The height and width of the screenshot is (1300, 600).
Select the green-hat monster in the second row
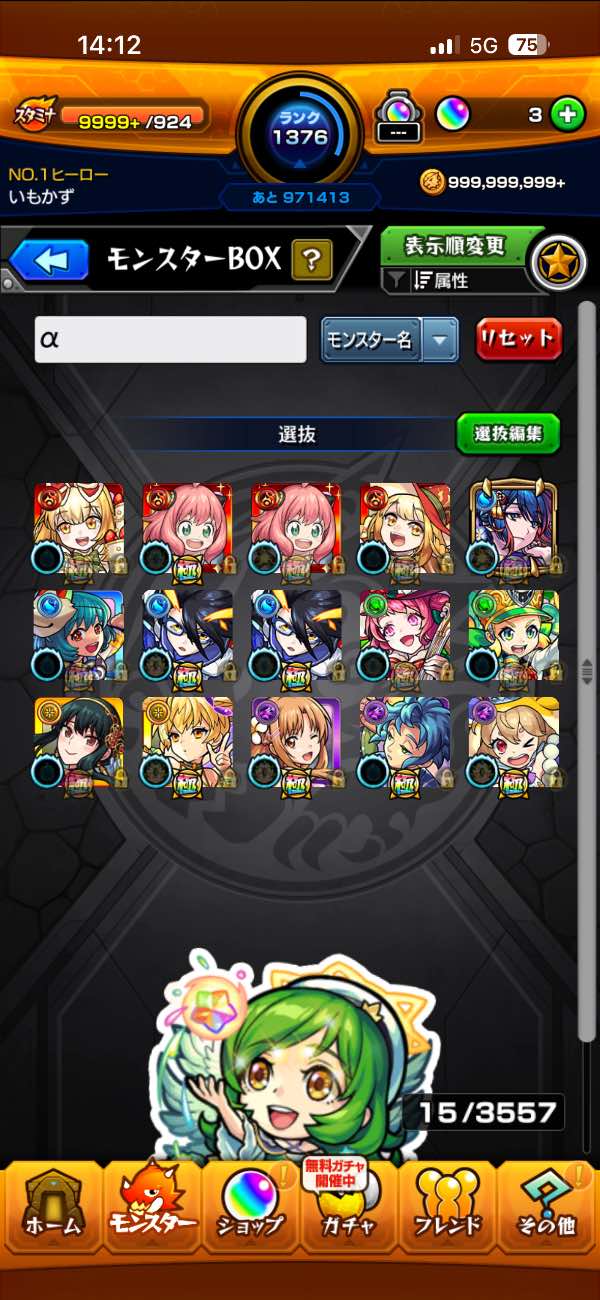click(x=513, y=636)
